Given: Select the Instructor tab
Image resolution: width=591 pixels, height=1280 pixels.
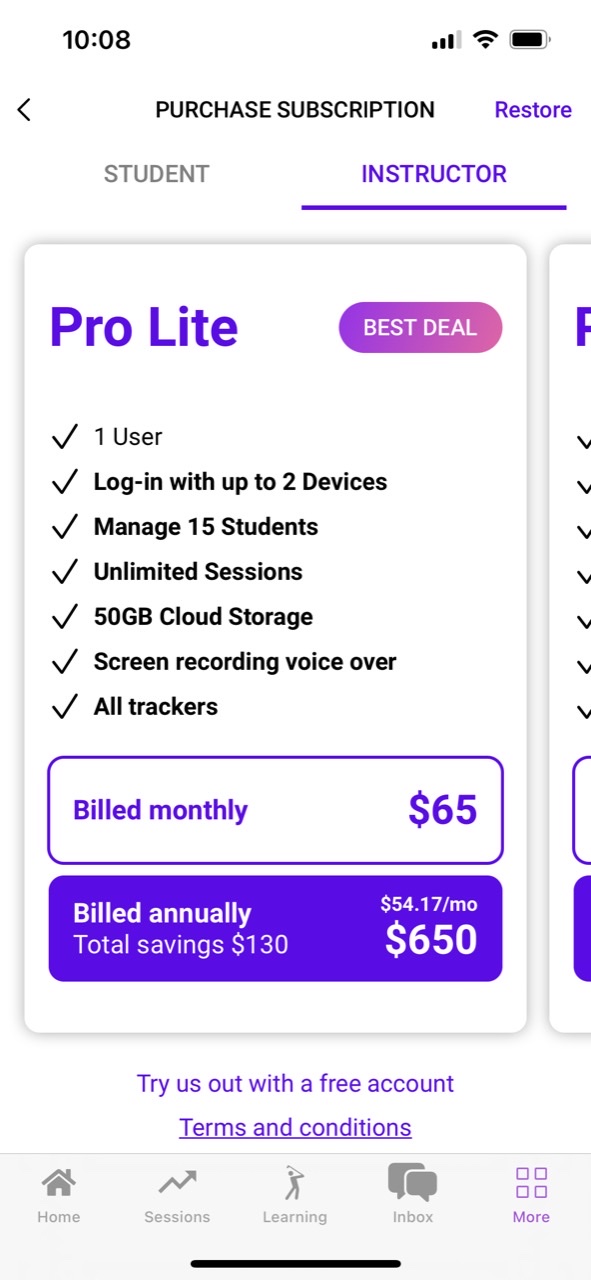Looking at the screenshot, I should 434,174.
